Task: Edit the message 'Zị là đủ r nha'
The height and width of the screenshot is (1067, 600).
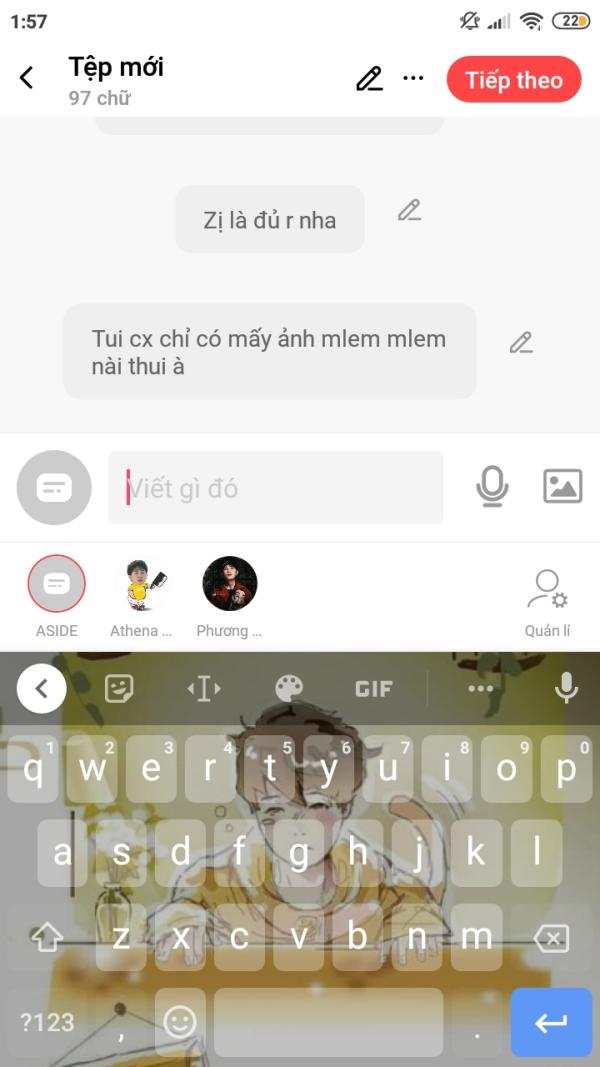Action: point(410,210)
